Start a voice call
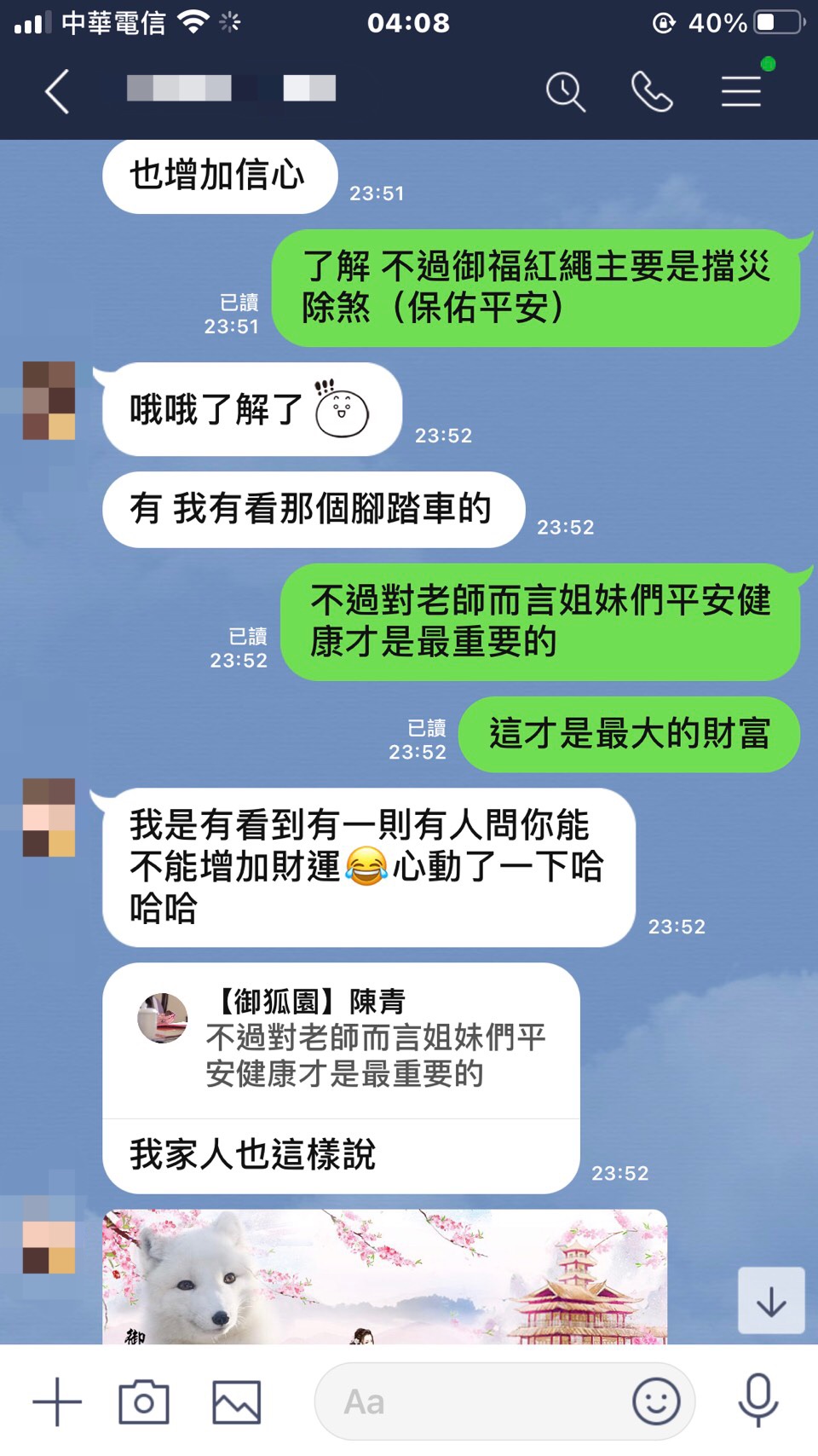This screenshot has width=818, height=1456. pyautogui.click(x=652, y=91)
